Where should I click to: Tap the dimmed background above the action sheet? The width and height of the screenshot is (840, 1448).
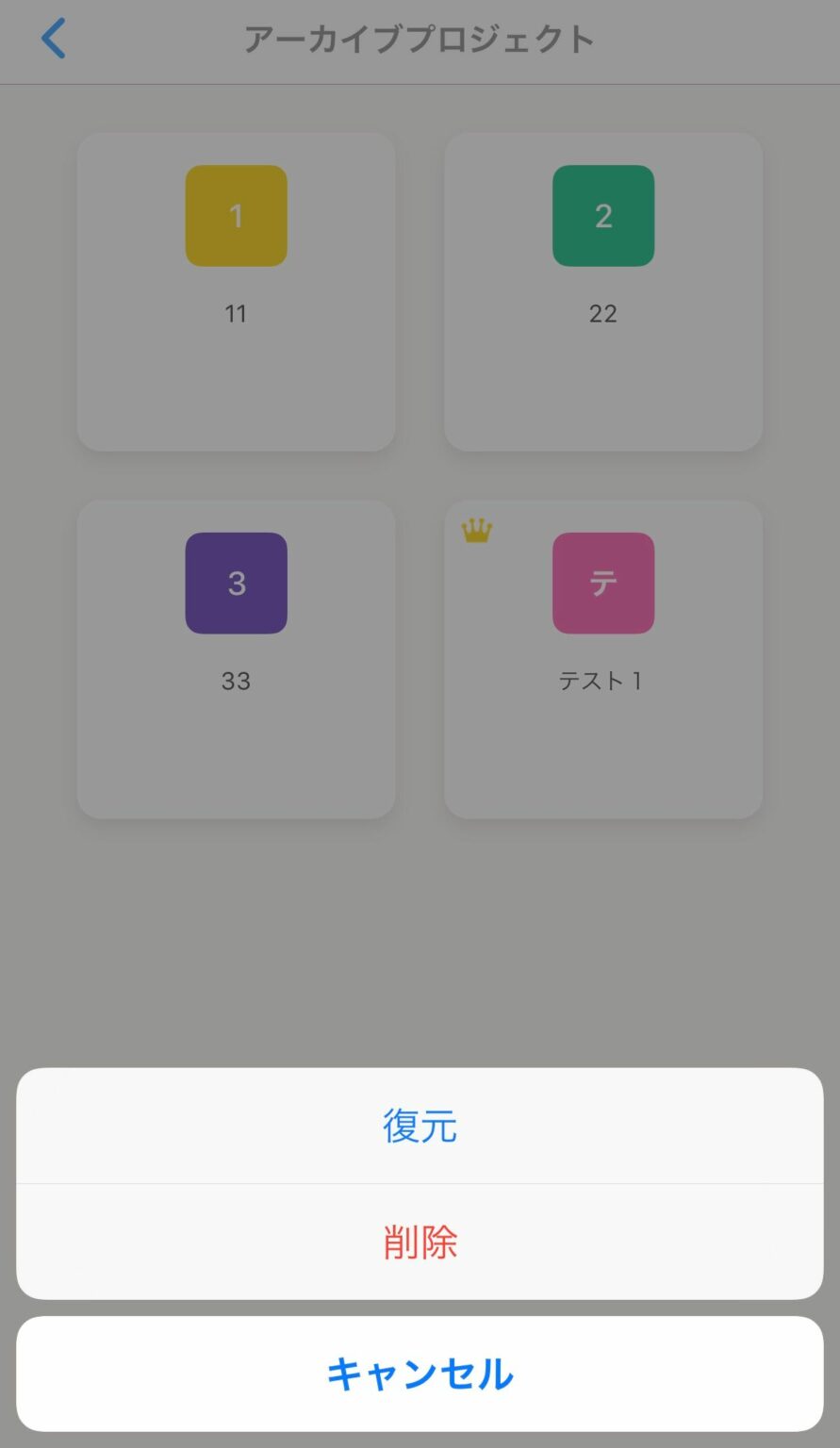(420, 943)
